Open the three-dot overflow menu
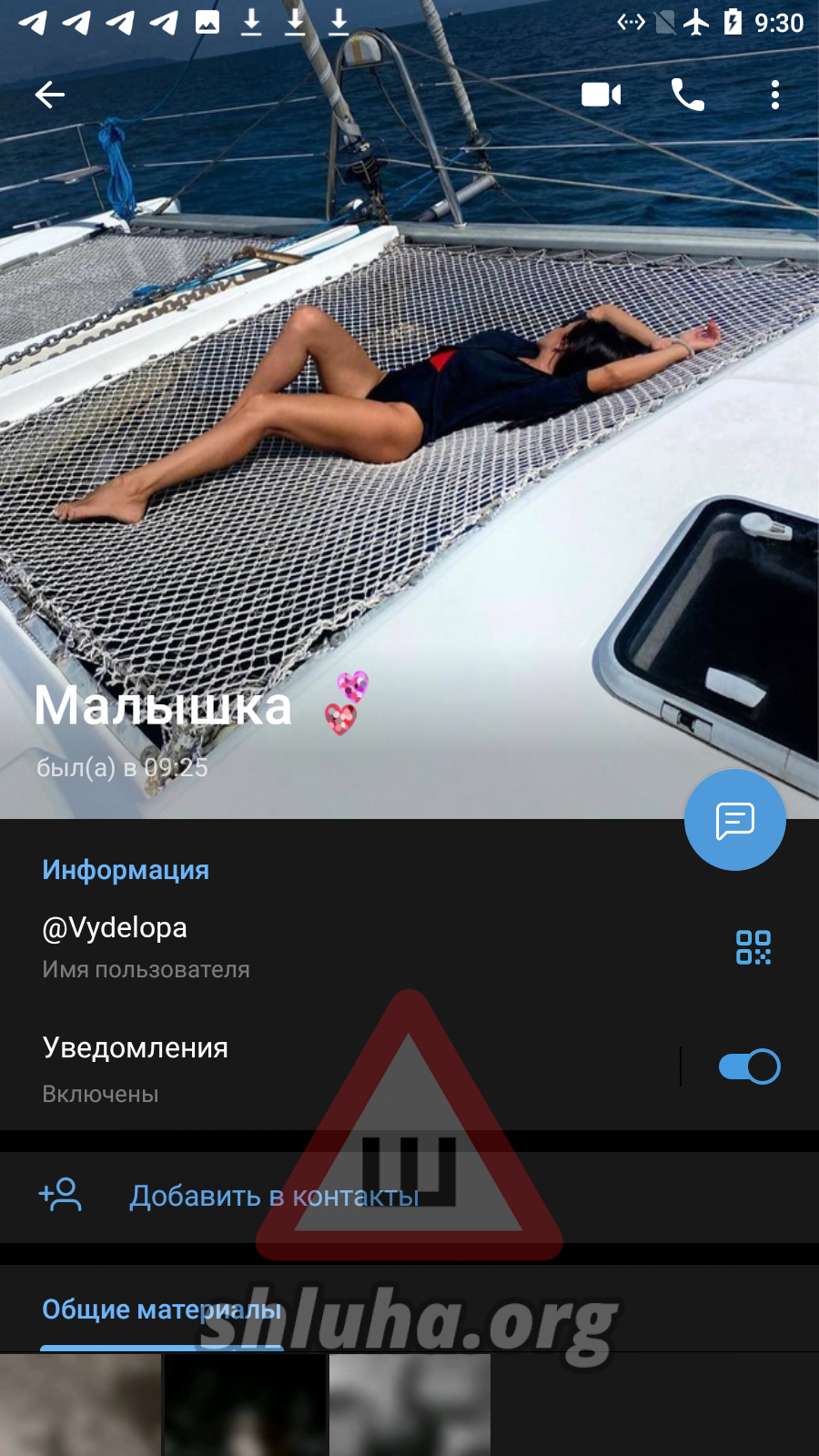Screen dimensions: 819x1456 point(775,95)
